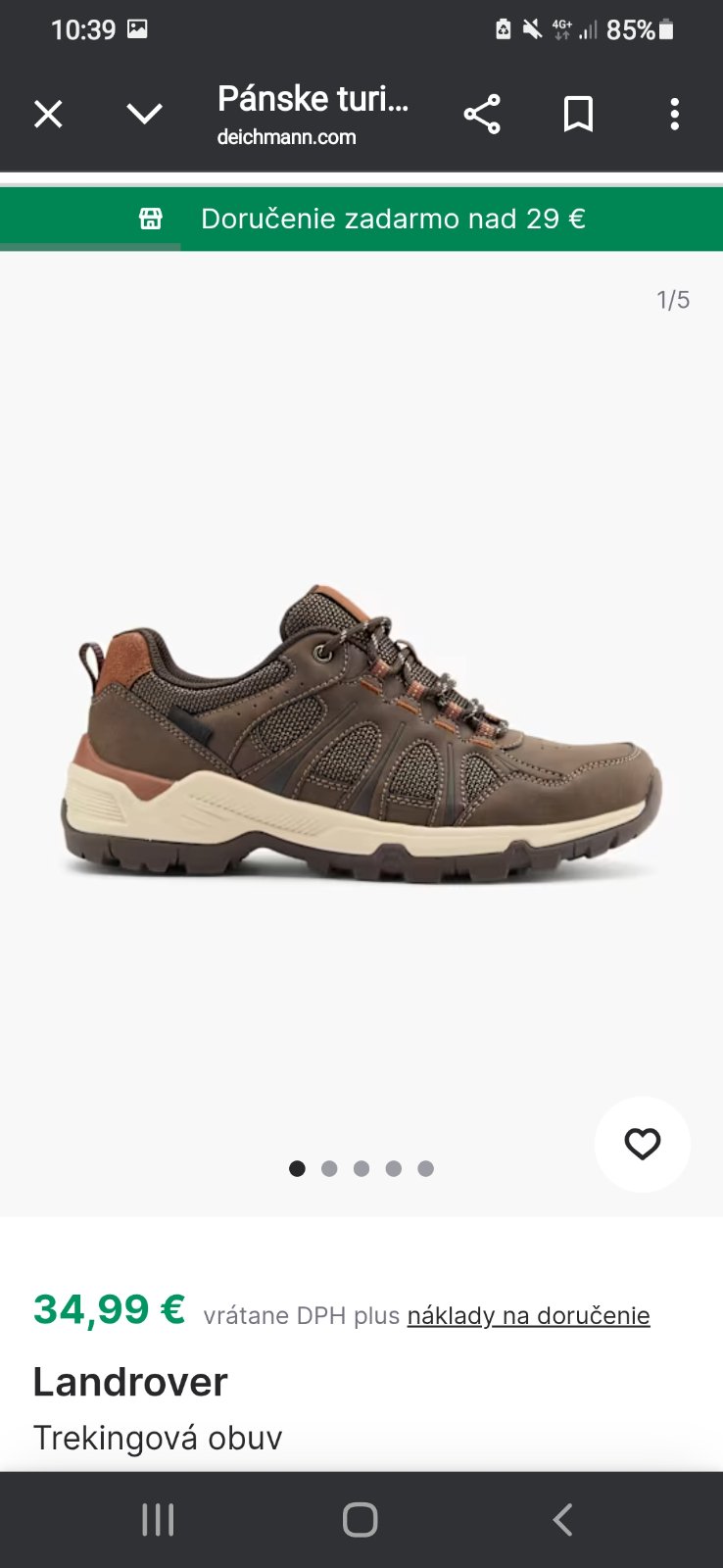Open the náklady na doručenie link
Screen dimensions: 723x1568
[x=528, y=1315]
